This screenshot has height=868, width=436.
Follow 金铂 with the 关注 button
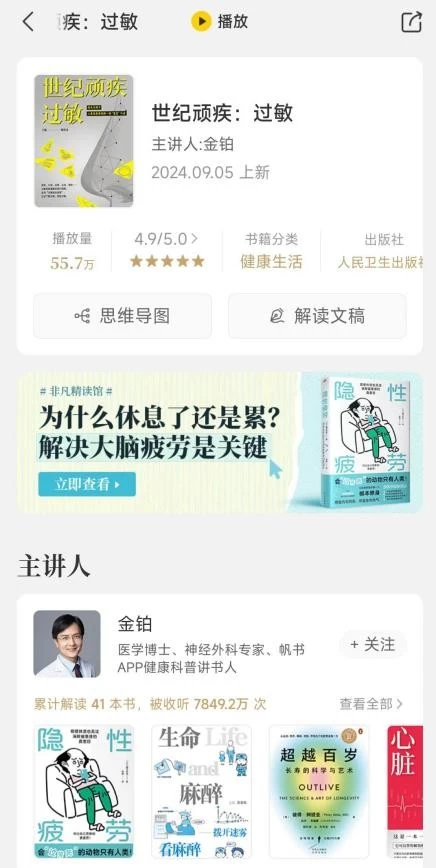373,644
